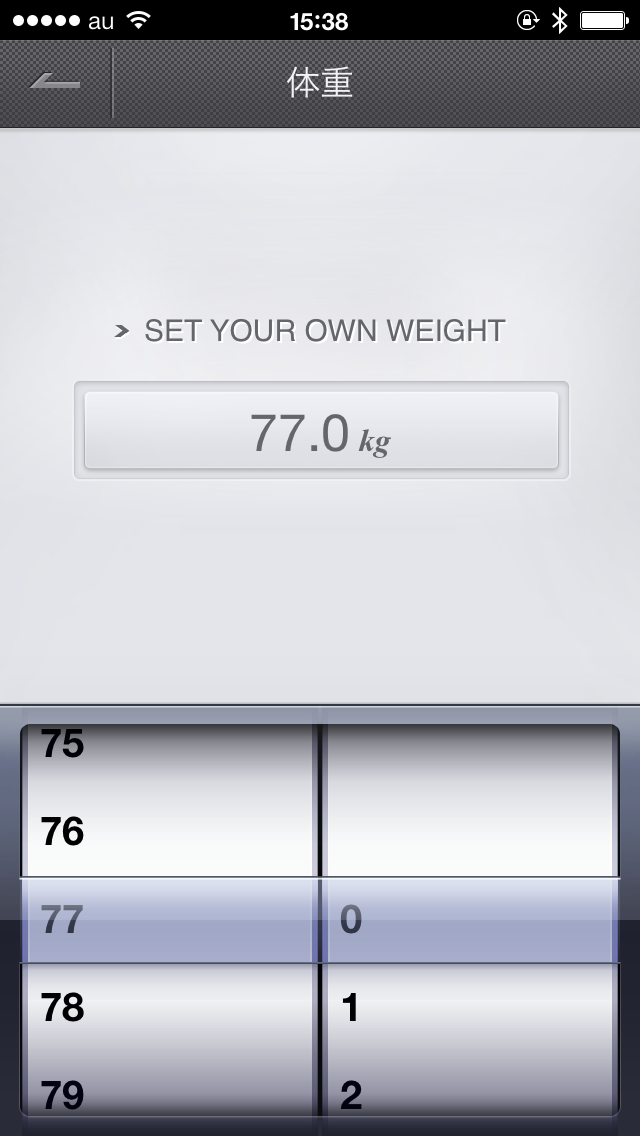Select 78 in the kilogram wheel
Image resolution: width=640 pixels, height=1136 pixels.
(x=62, y=1007)
